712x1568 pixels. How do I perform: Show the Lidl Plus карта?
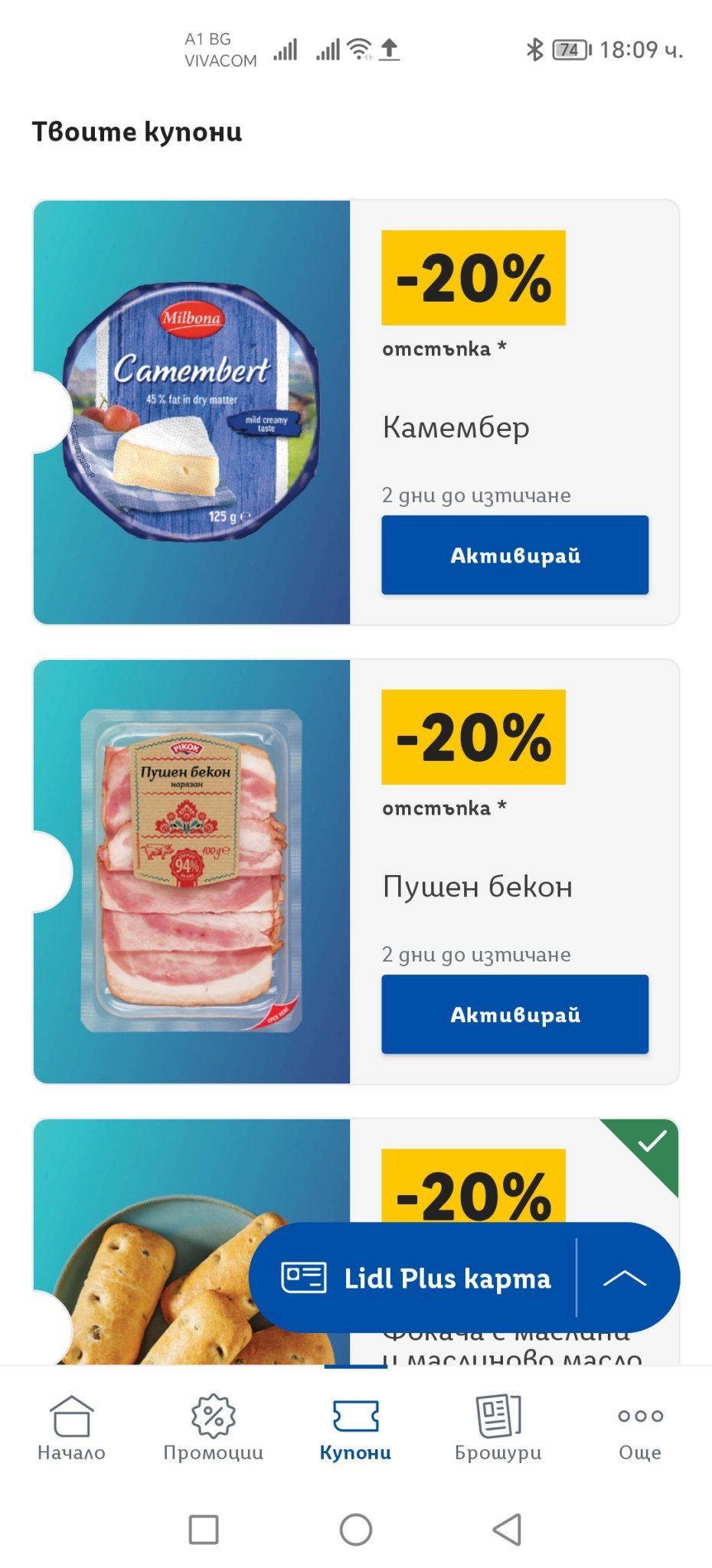tap(417, 1278)
